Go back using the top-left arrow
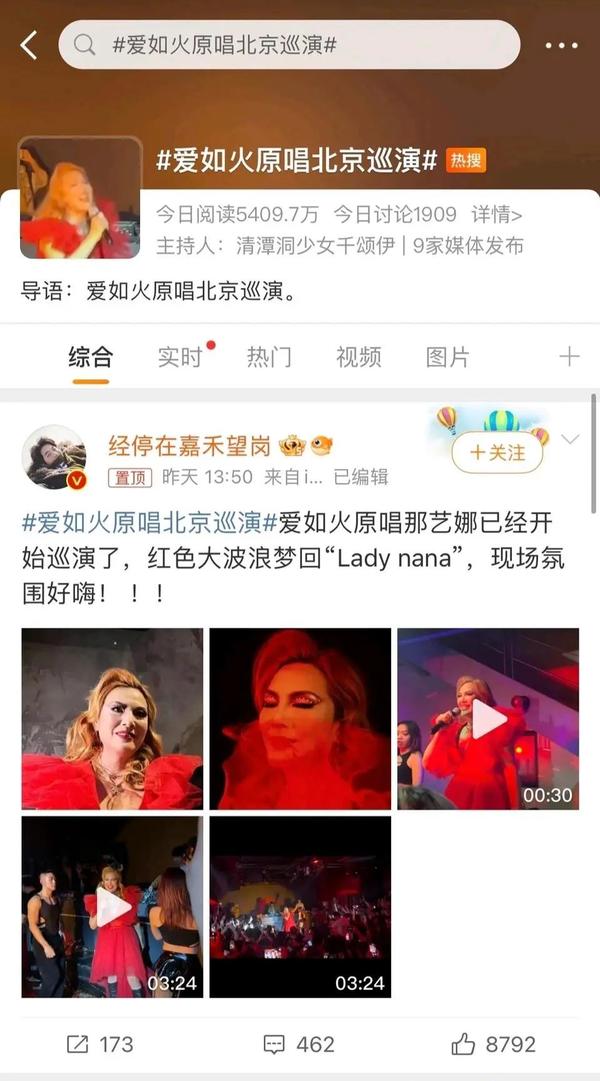This screenshot has width=600, height=1081. [28, 45]
